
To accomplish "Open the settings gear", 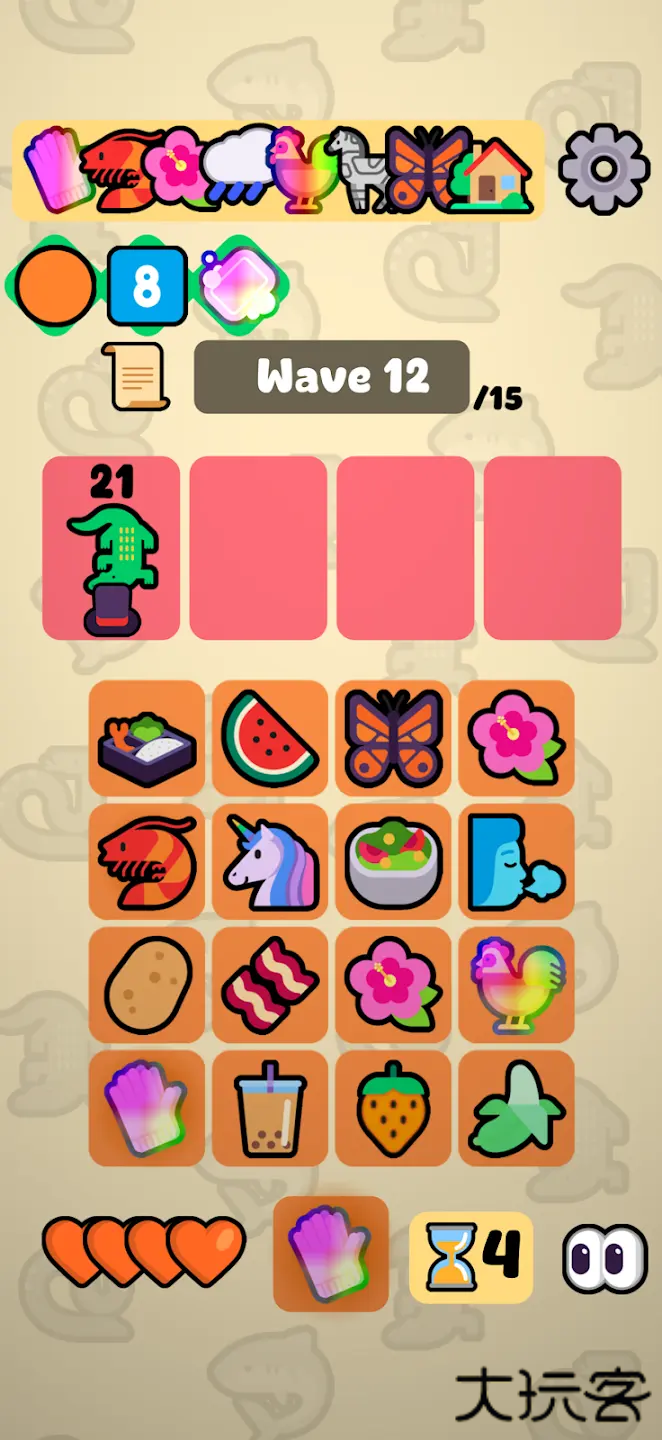I will pyautogui.click(x=603, y=168).
